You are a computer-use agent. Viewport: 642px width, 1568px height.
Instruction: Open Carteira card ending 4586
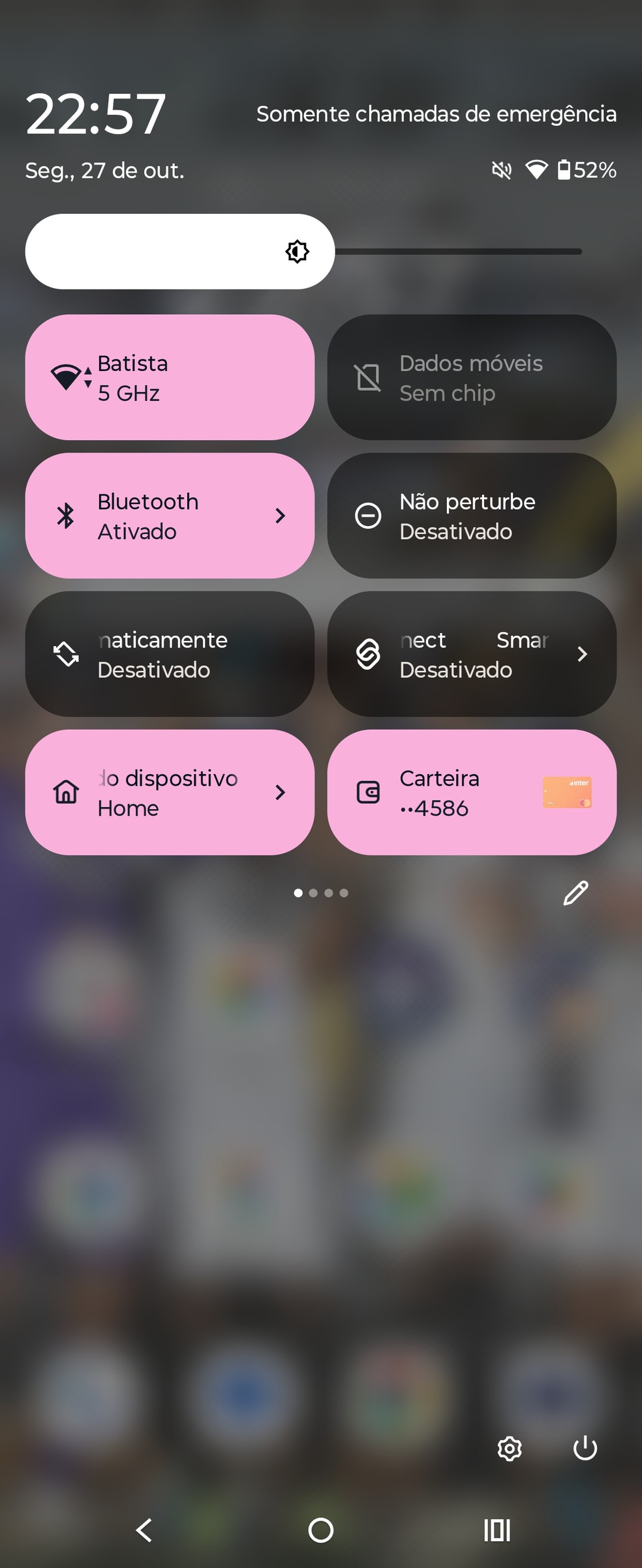pyautogui.click(x=471, y=792)
